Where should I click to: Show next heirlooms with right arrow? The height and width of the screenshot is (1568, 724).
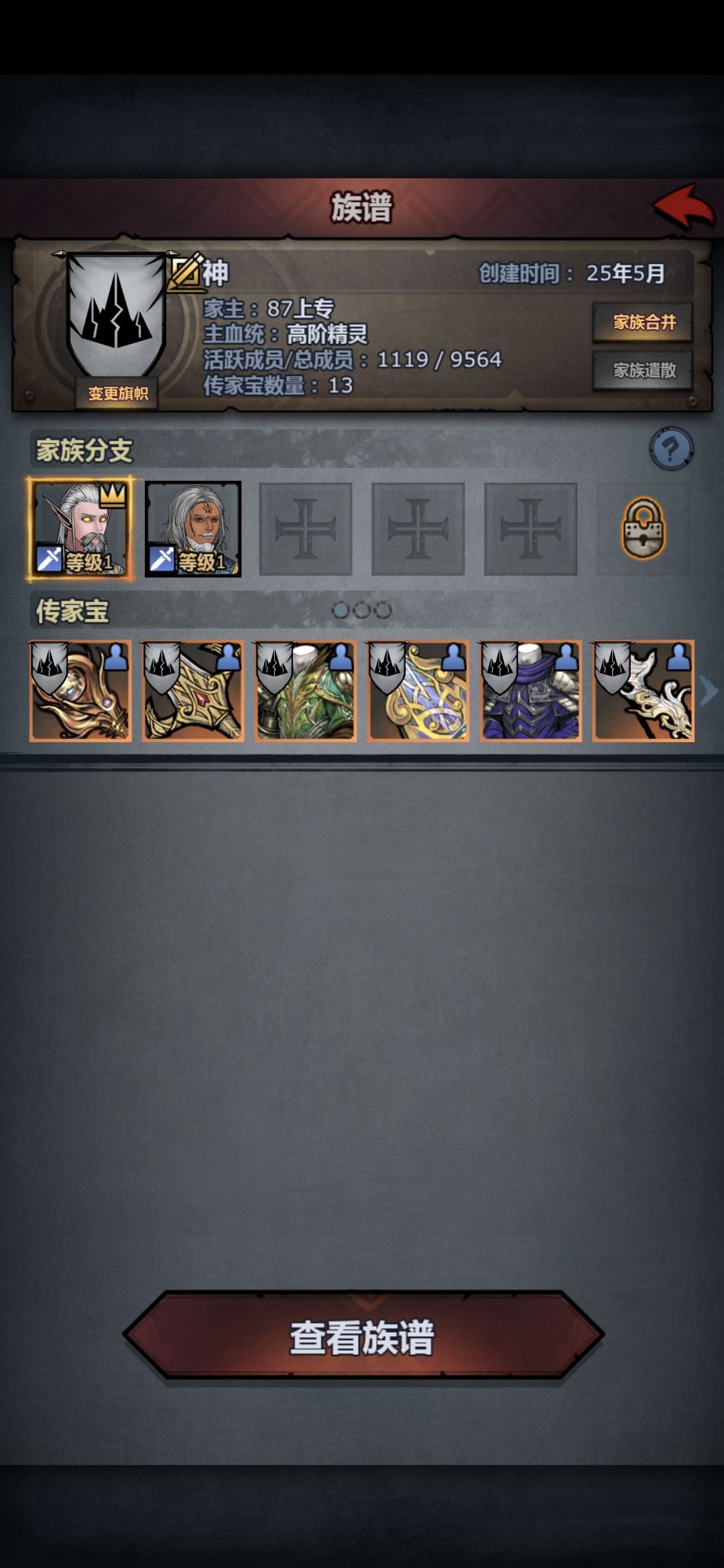pos(709,691)
